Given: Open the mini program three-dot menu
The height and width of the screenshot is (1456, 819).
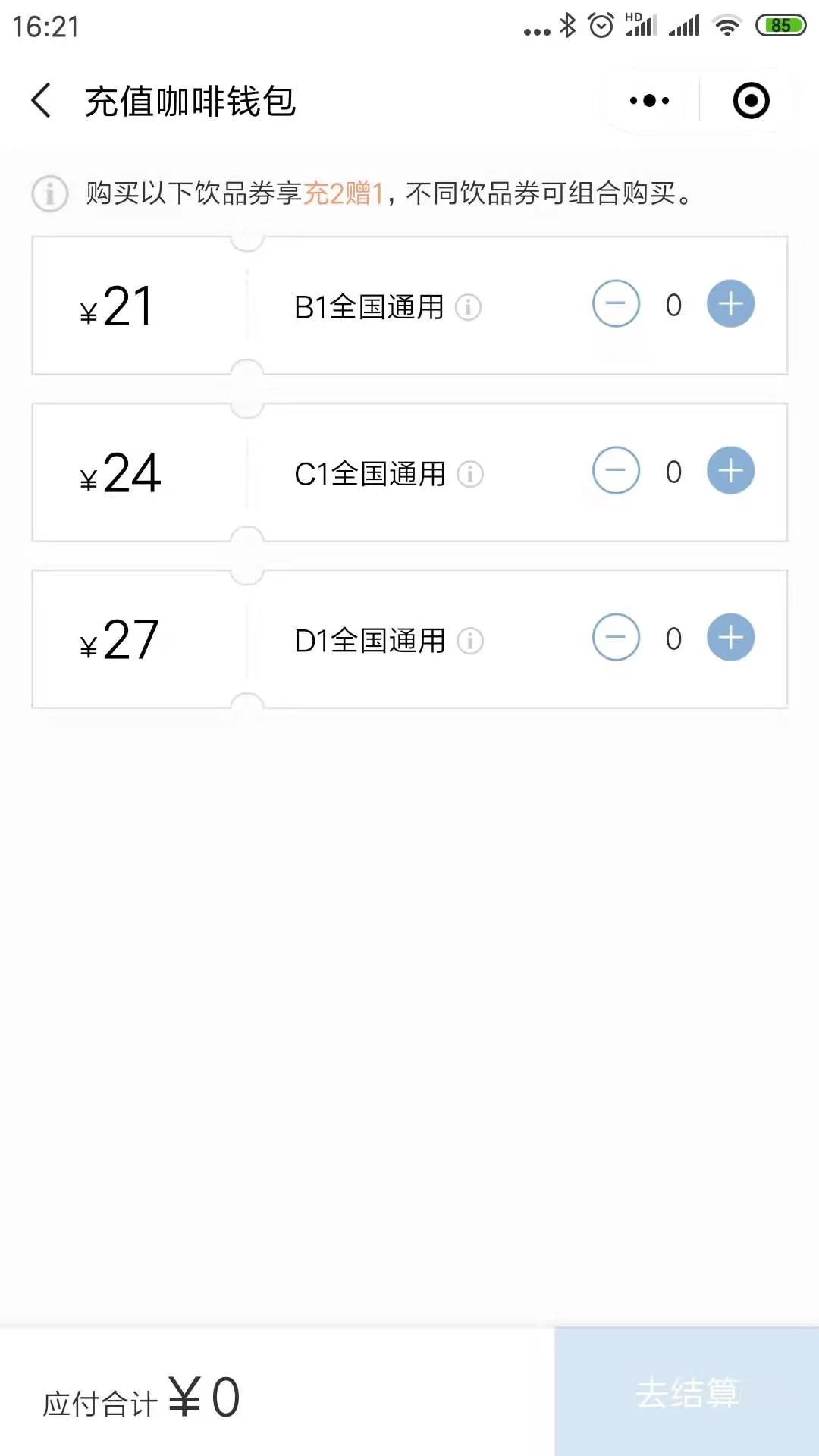Looking at the screenshot, I should [650, 100].
